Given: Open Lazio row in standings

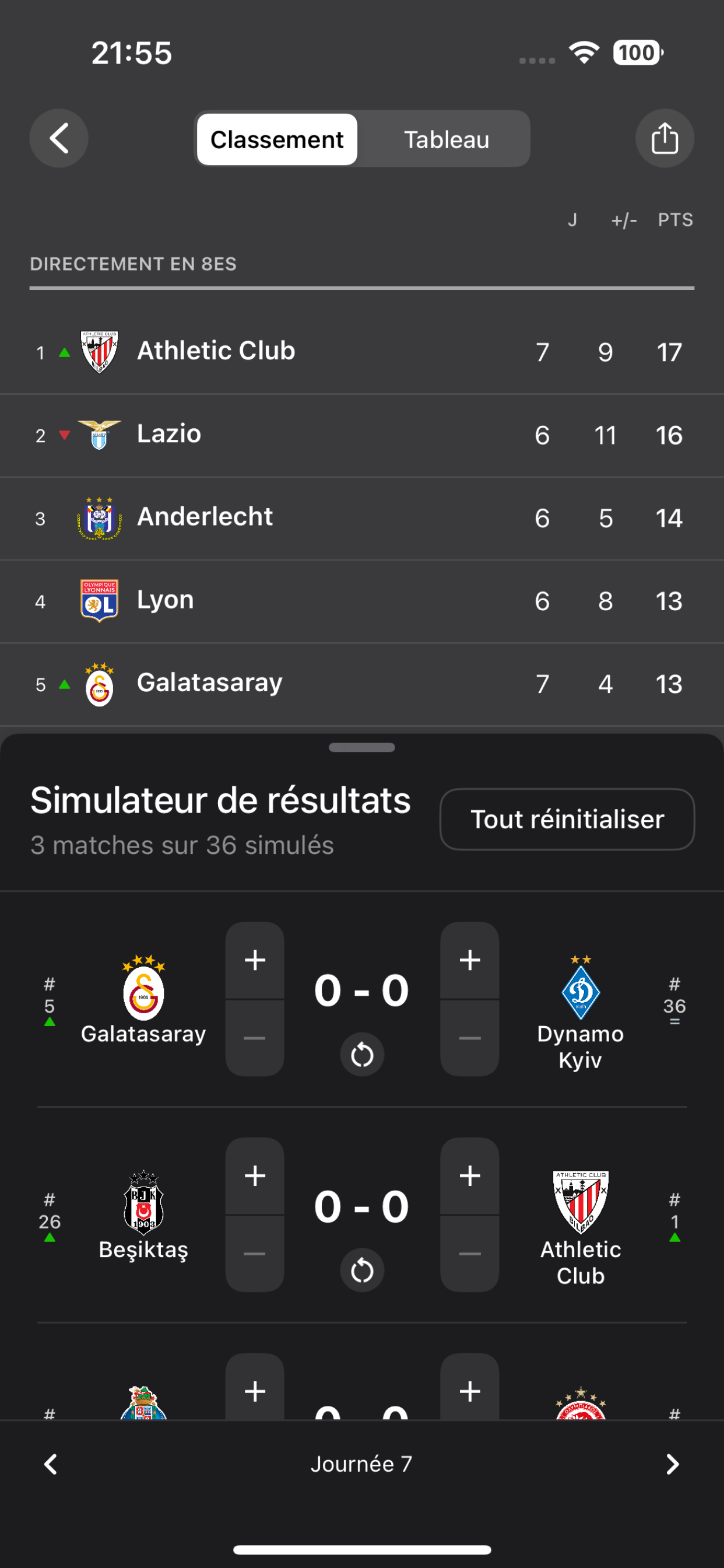Looking at the screenshot, I should [362, 435].
